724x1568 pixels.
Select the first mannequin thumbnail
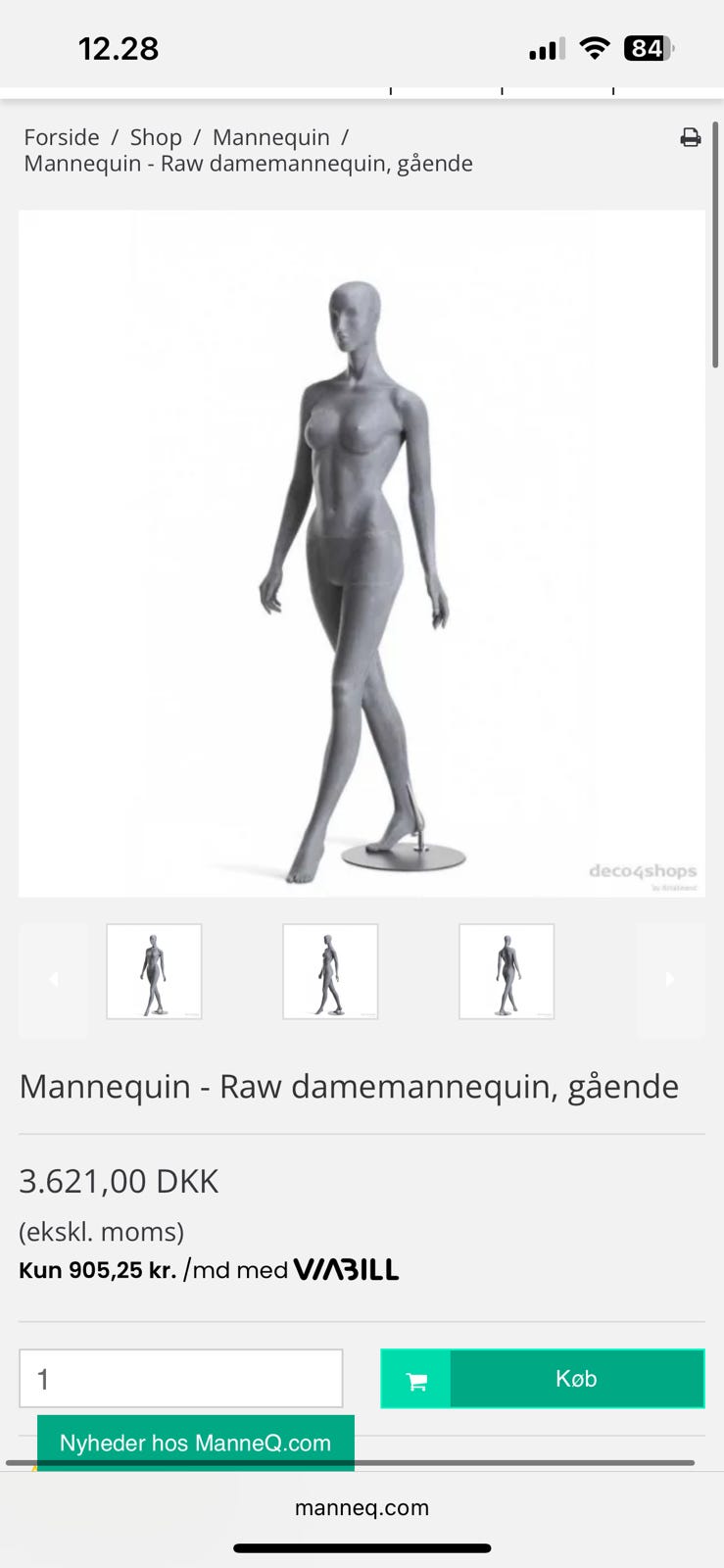click(154, 971)
